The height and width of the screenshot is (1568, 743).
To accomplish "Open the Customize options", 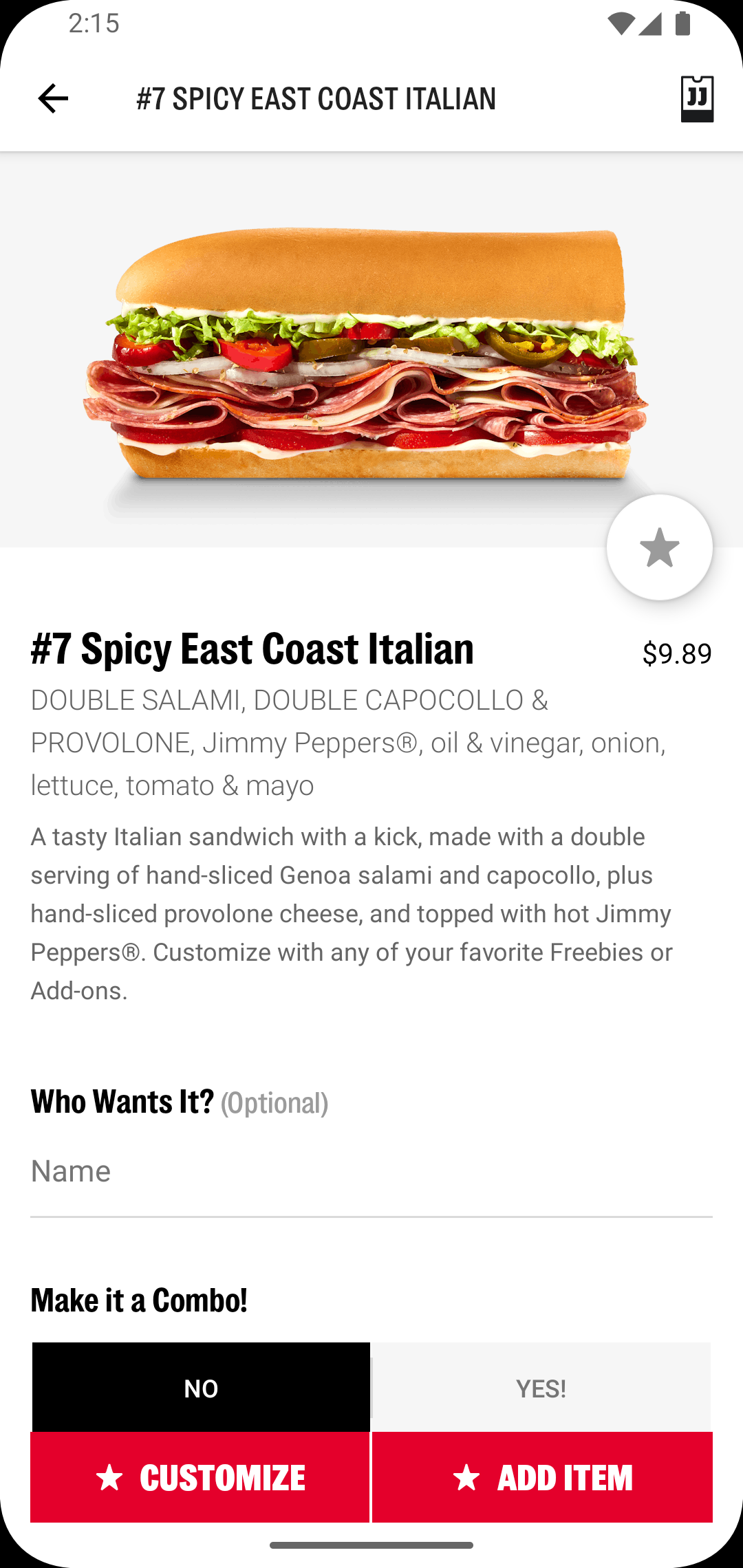I will (x=200, y=1477).
